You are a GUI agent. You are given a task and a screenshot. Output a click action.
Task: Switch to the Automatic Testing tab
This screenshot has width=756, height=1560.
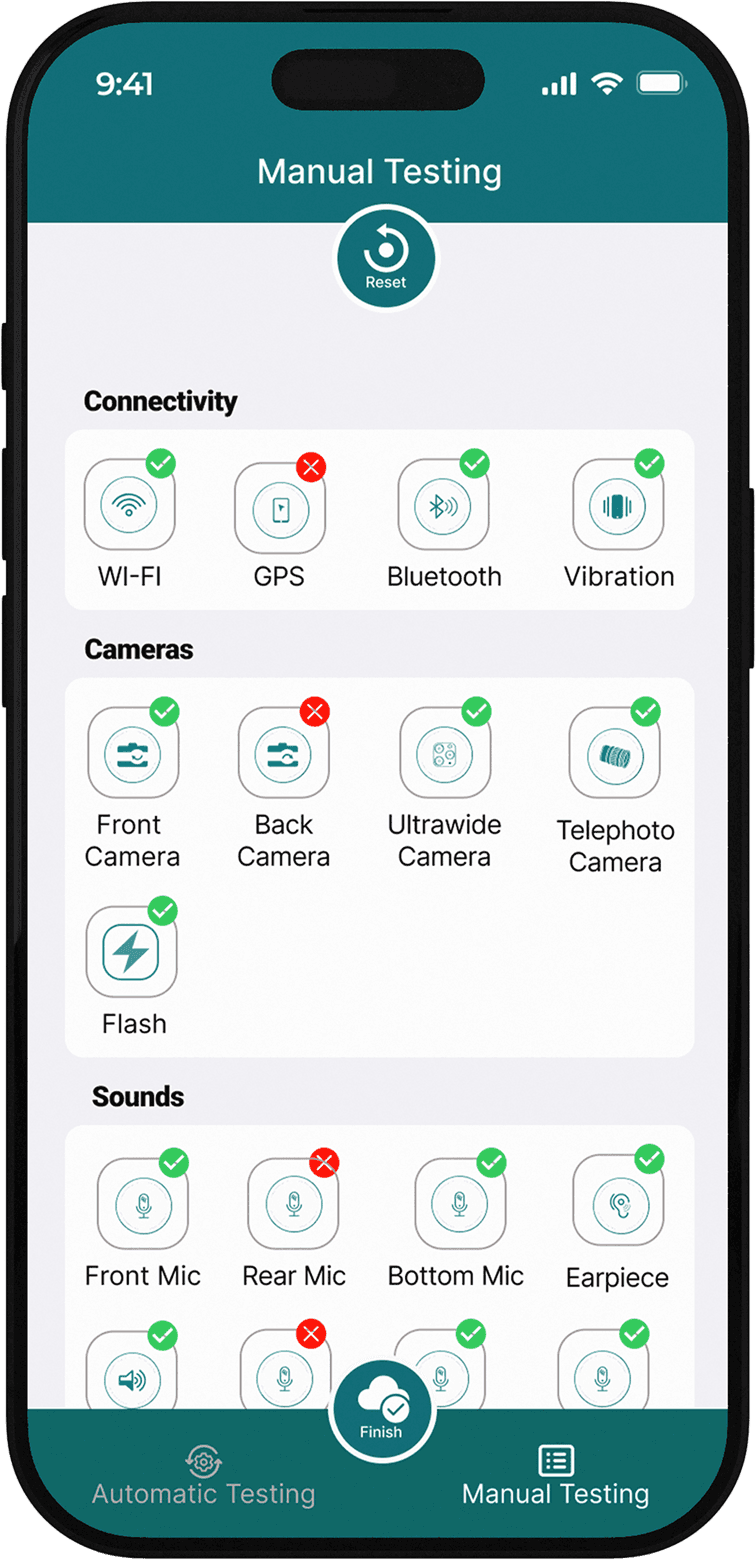tap(204, 1476)
